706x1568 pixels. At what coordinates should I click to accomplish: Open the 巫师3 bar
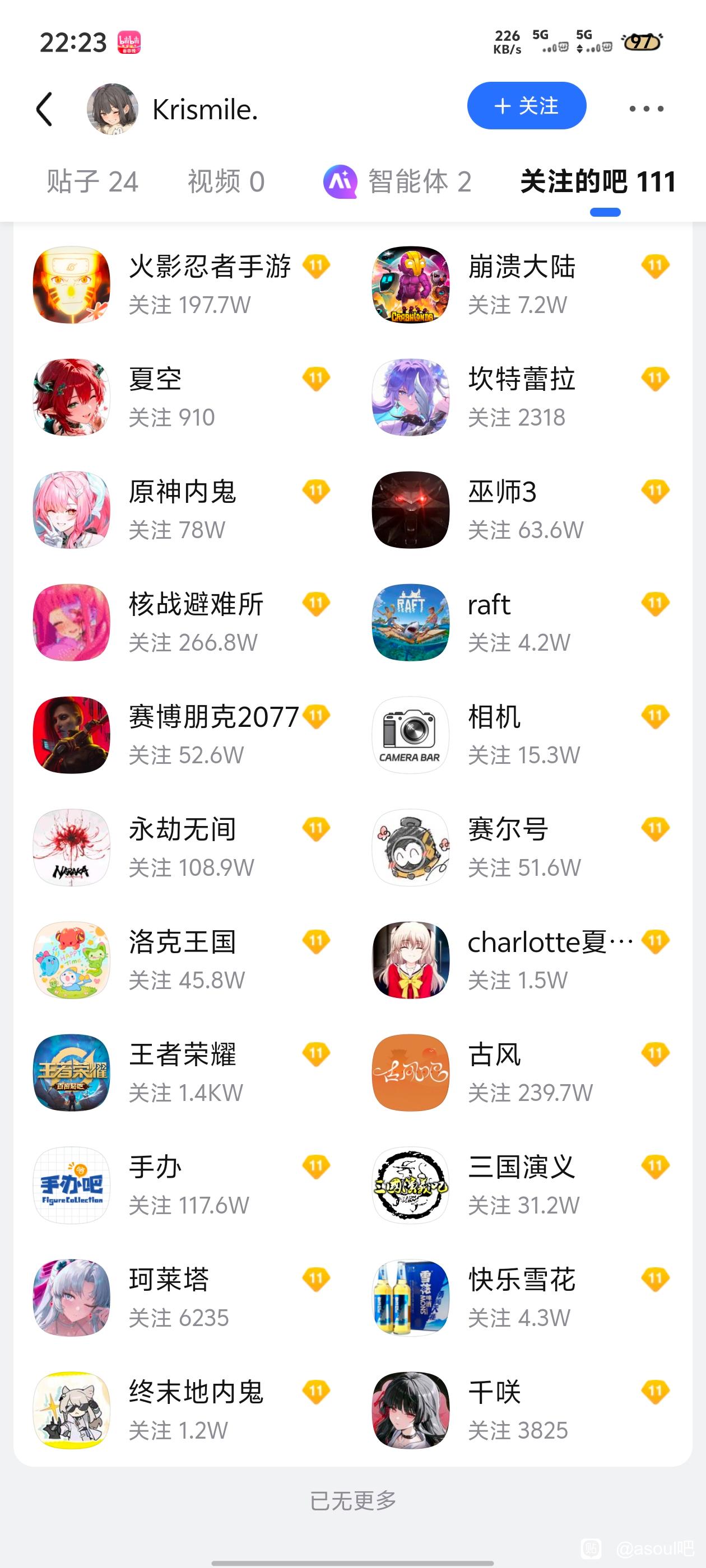click(x=521, y=510)
